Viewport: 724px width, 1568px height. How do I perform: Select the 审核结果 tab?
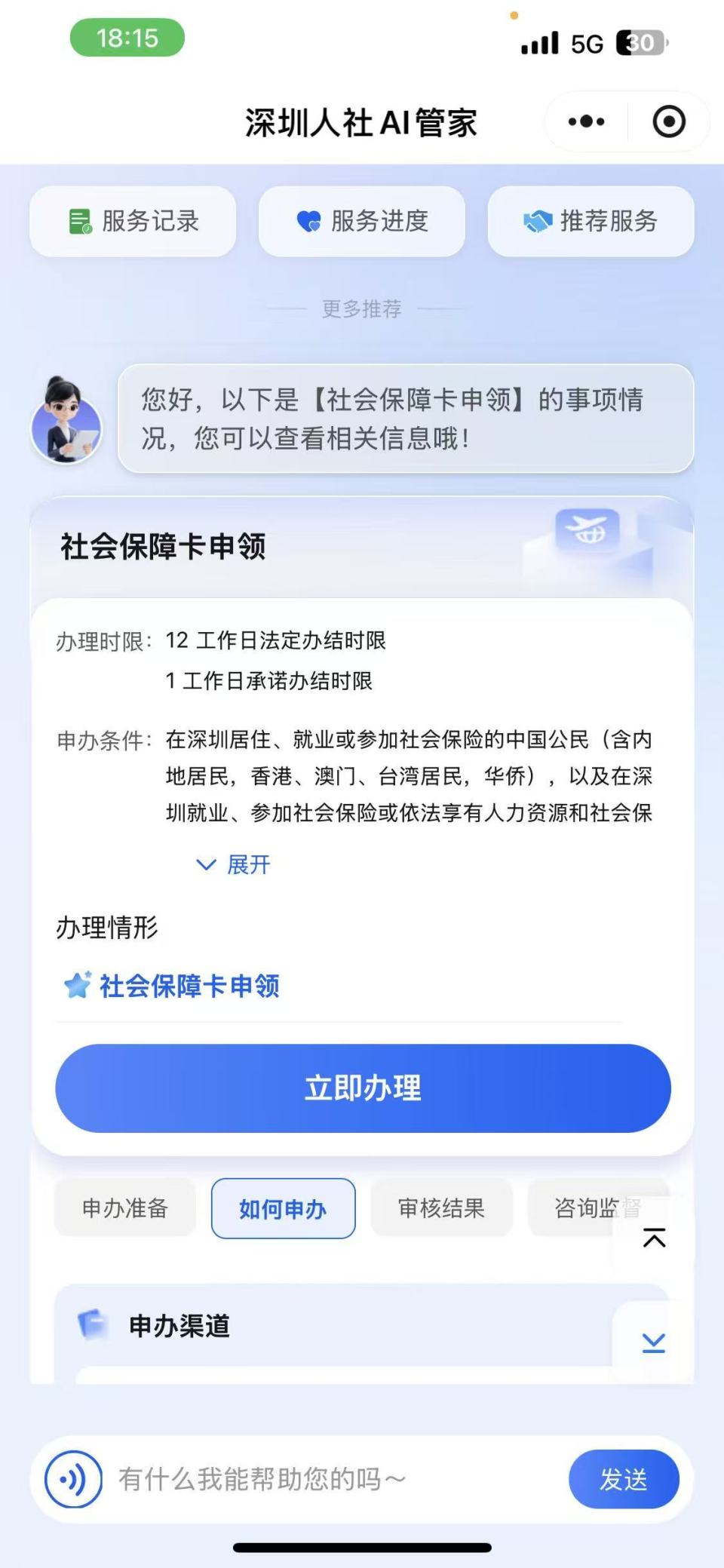442,1208
